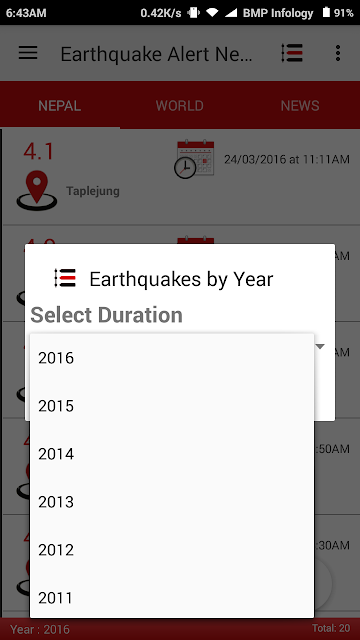Switch to the News tab
The height and width of the screenshot is (640, 360).
point(300,106)
